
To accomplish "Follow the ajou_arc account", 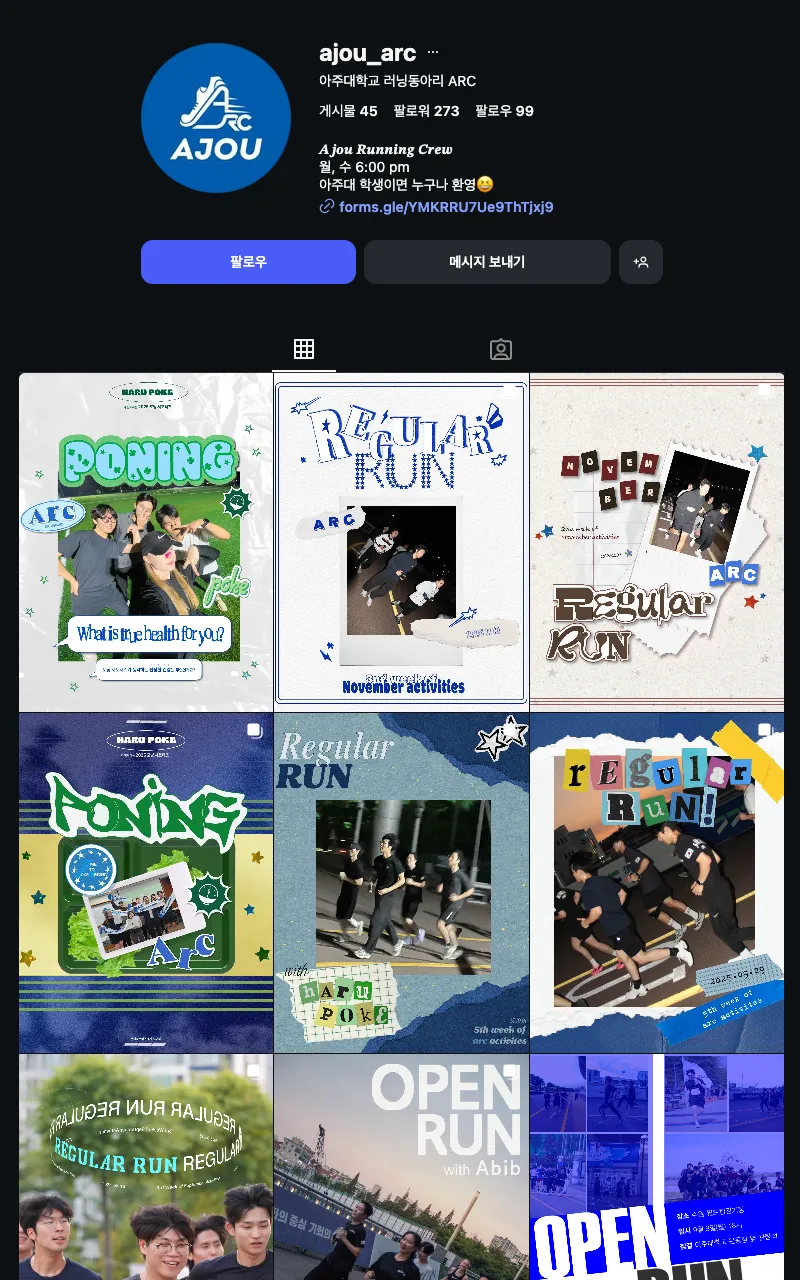I will (248, 262).
